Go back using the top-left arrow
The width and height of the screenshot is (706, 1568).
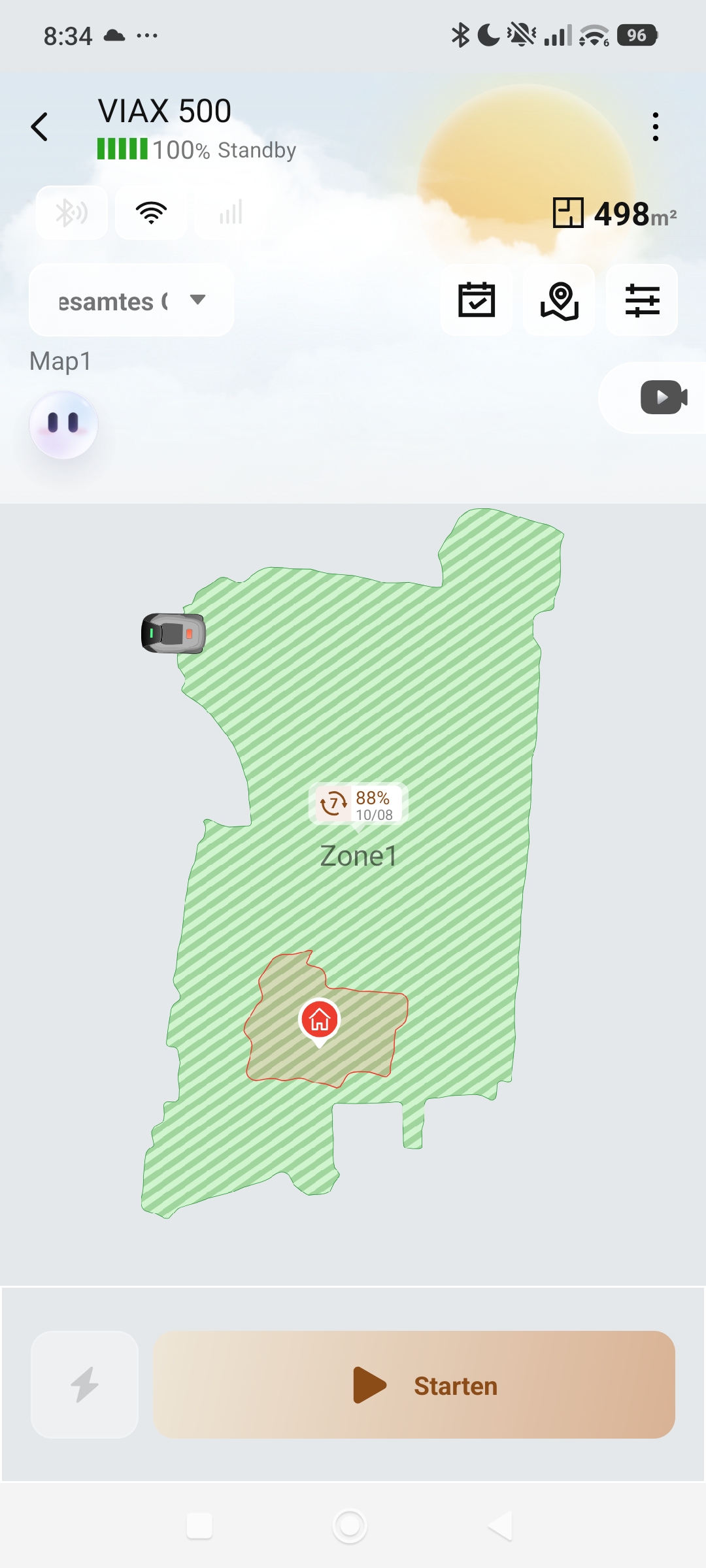click(x=39, y=127)
